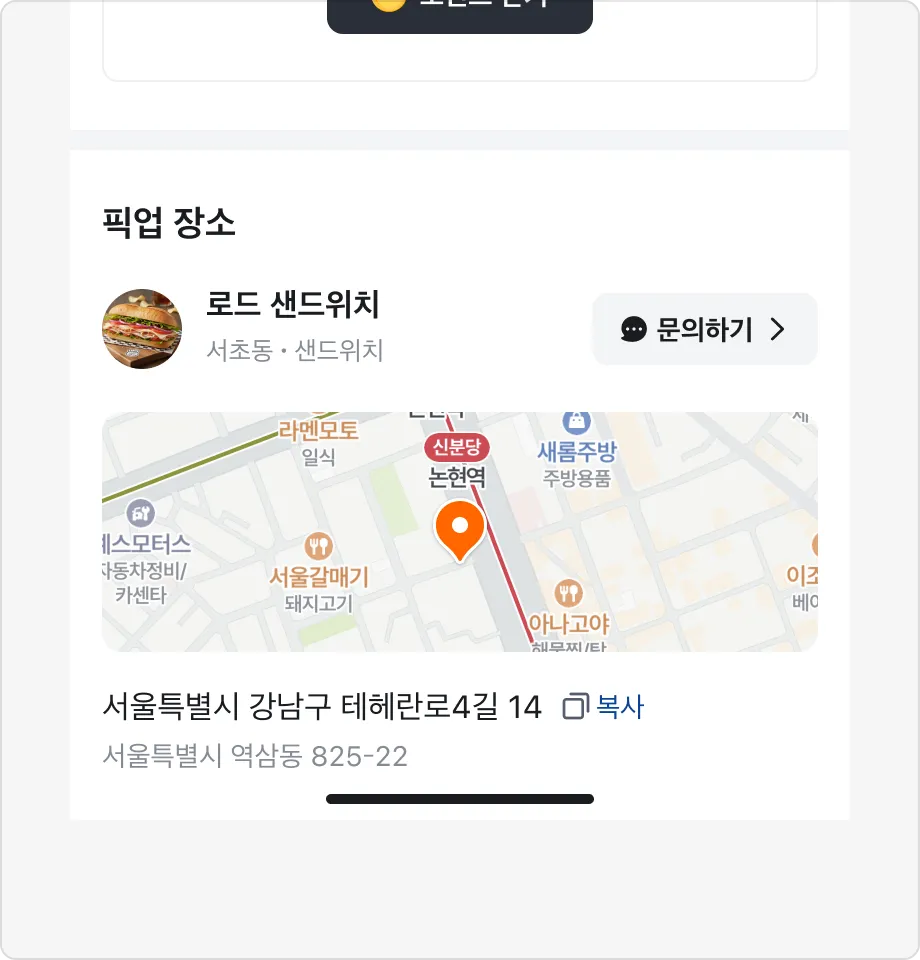Expand the chevron on the 문의하기 button

click(777, 329)
